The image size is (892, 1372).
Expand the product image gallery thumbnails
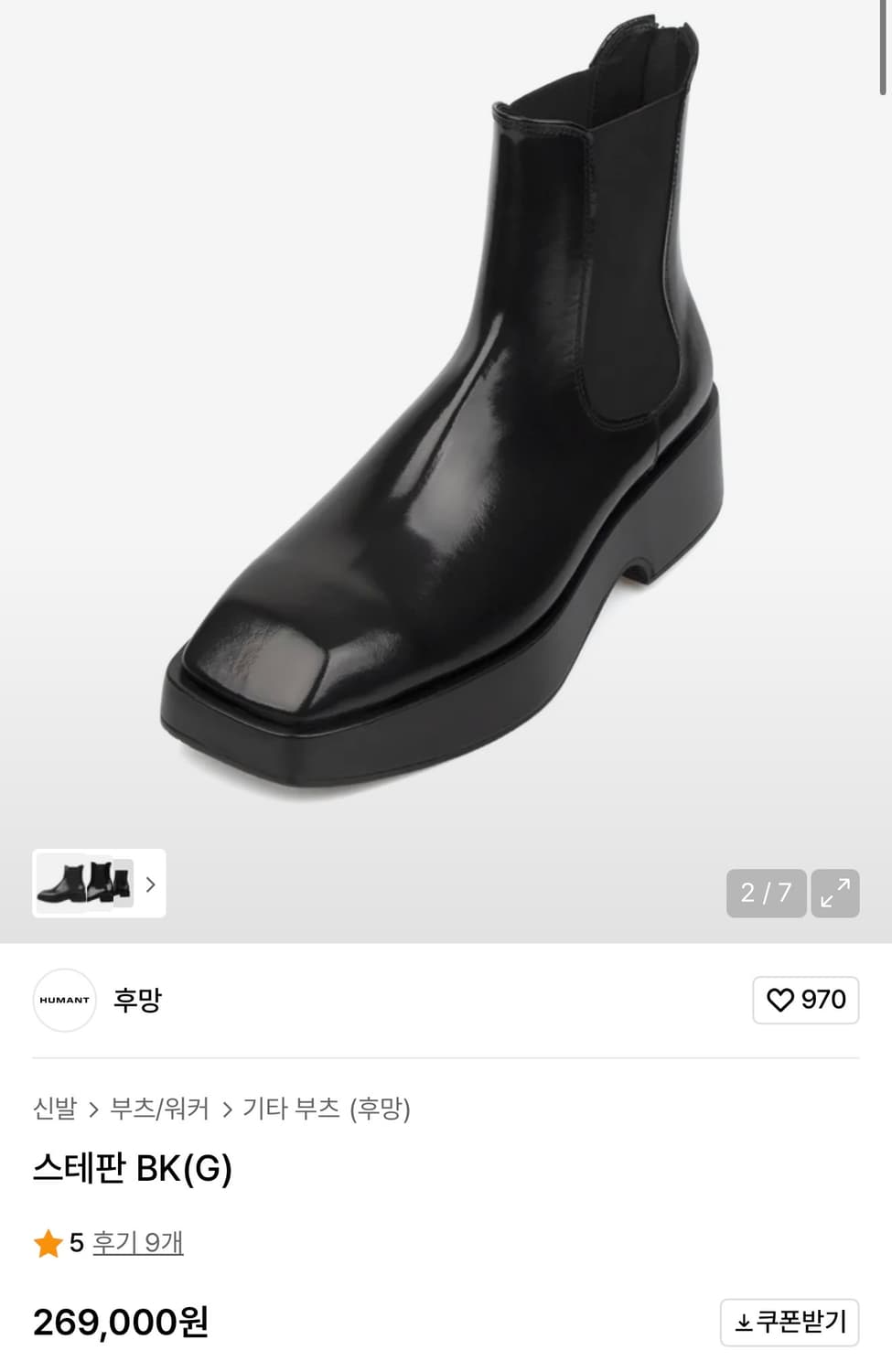82,884
